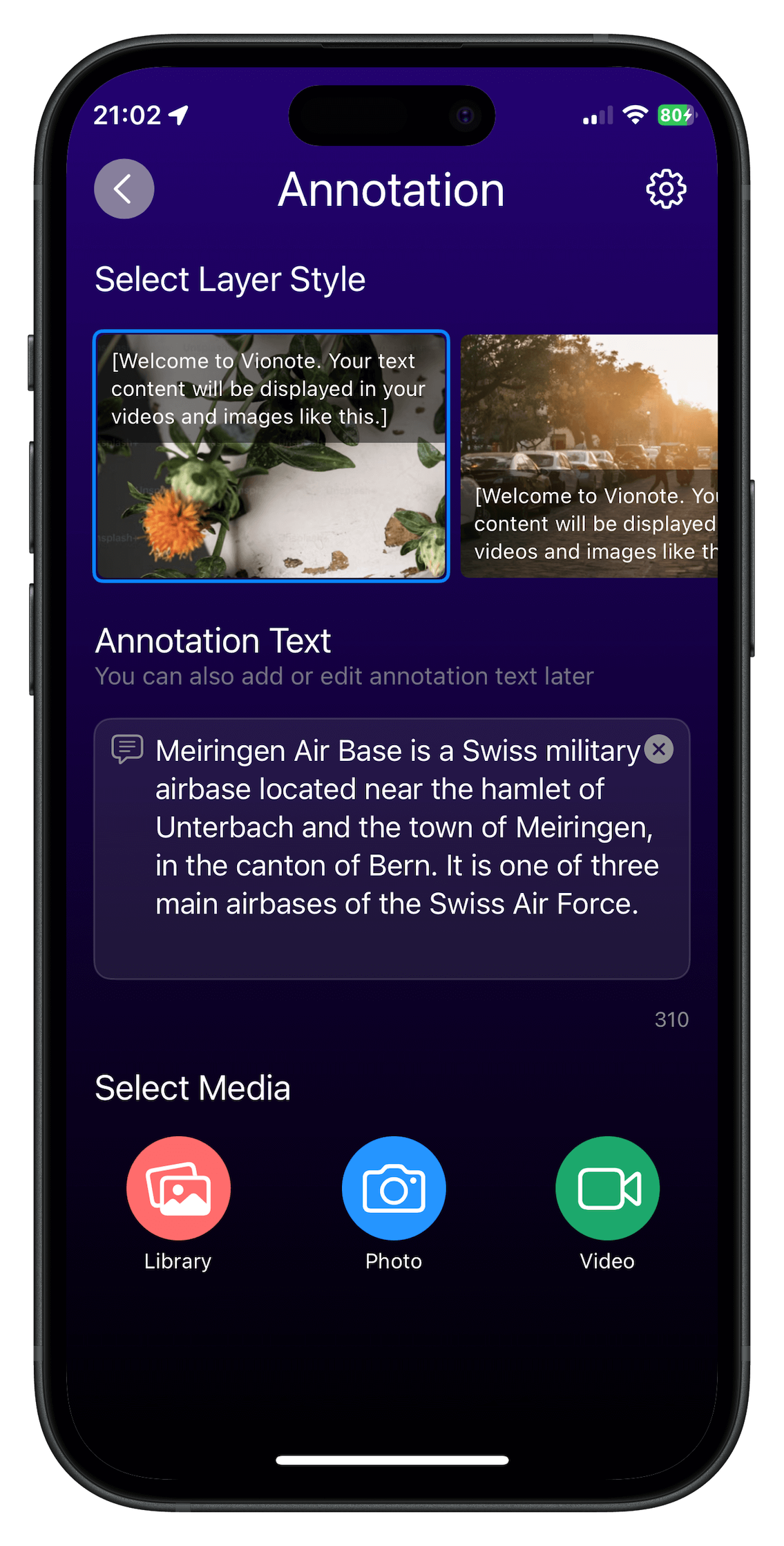Take a Photo for the annotation
The width and height of the screenshot is (784, 1546).
click(394, 1189)
